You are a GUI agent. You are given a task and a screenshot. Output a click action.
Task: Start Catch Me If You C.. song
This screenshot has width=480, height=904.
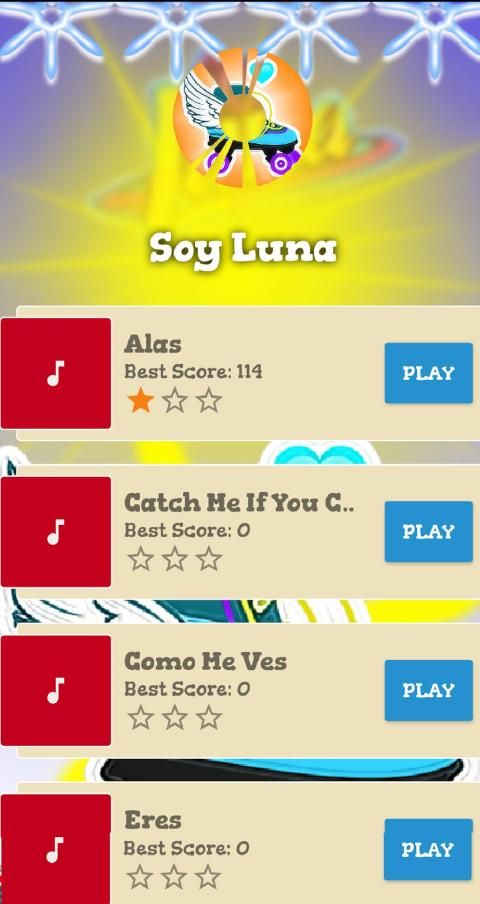428,532
